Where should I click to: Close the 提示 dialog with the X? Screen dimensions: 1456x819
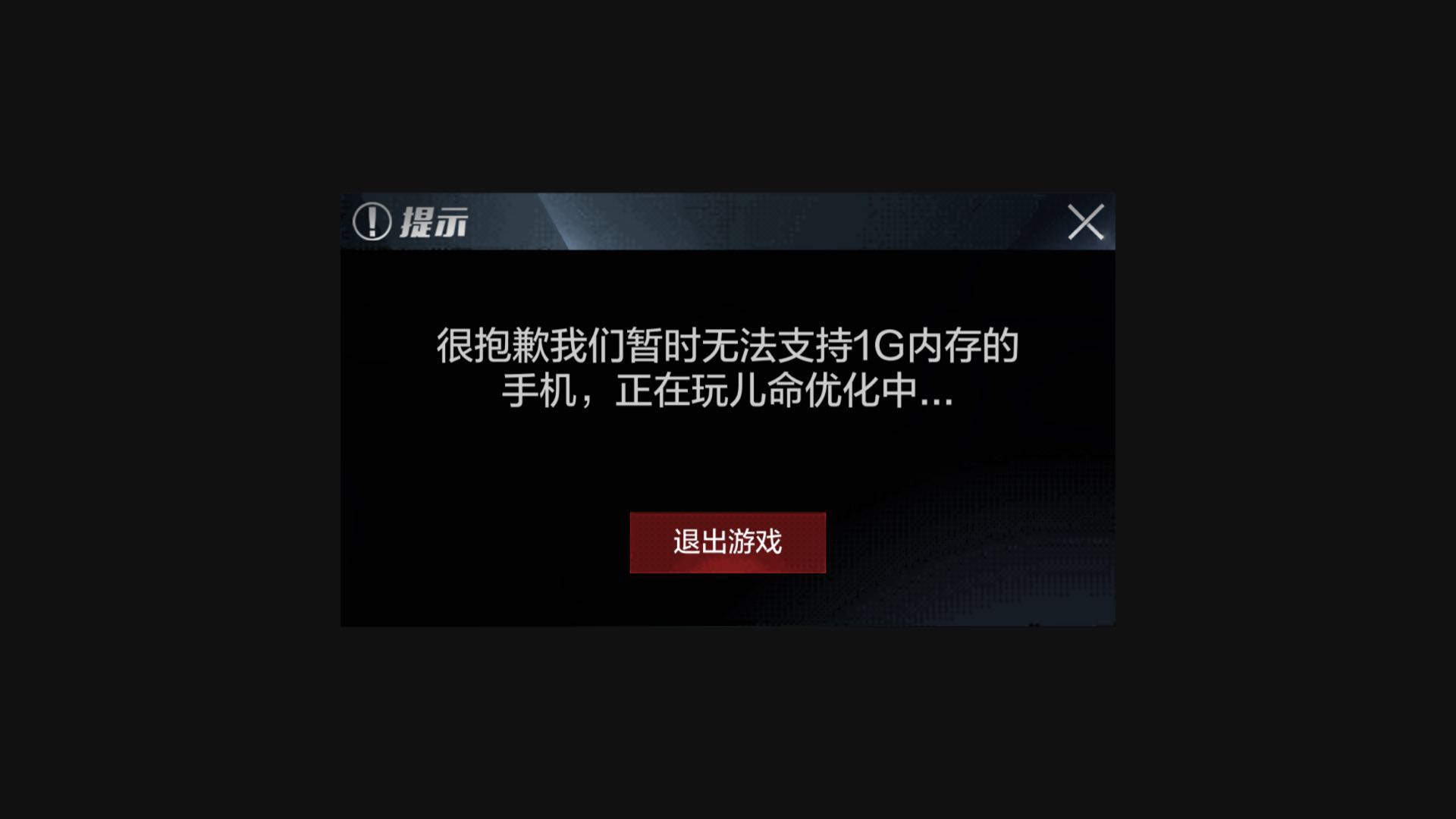coord(1085,222)
